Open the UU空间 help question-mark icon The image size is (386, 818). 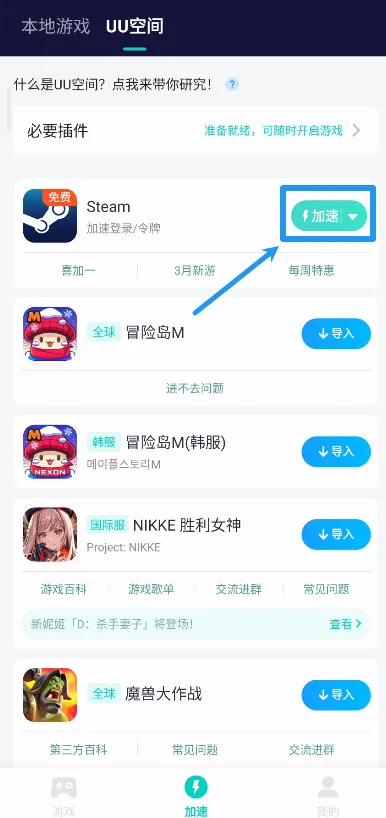pyautogui.click(x=232, y=84)
